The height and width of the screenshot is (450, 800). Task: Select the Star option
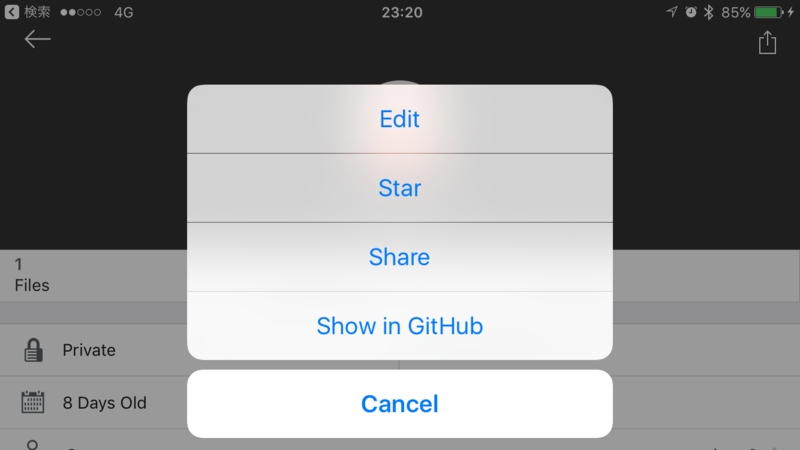tap(400, 188)
